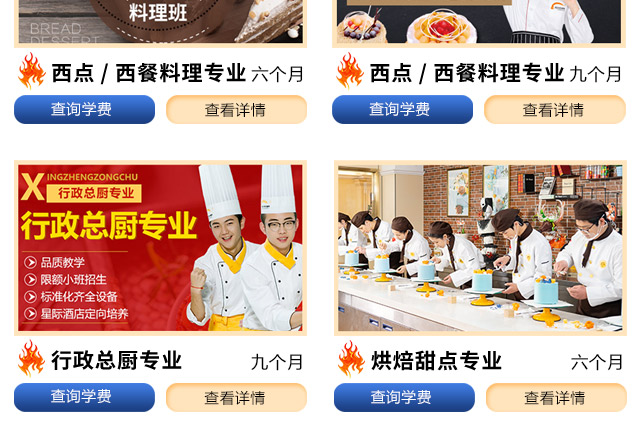640x447 pixels.
Task: Tap 查询学费 for 西点 / 西餐料理专业 六个月
Action: click(x=84, y=110)
